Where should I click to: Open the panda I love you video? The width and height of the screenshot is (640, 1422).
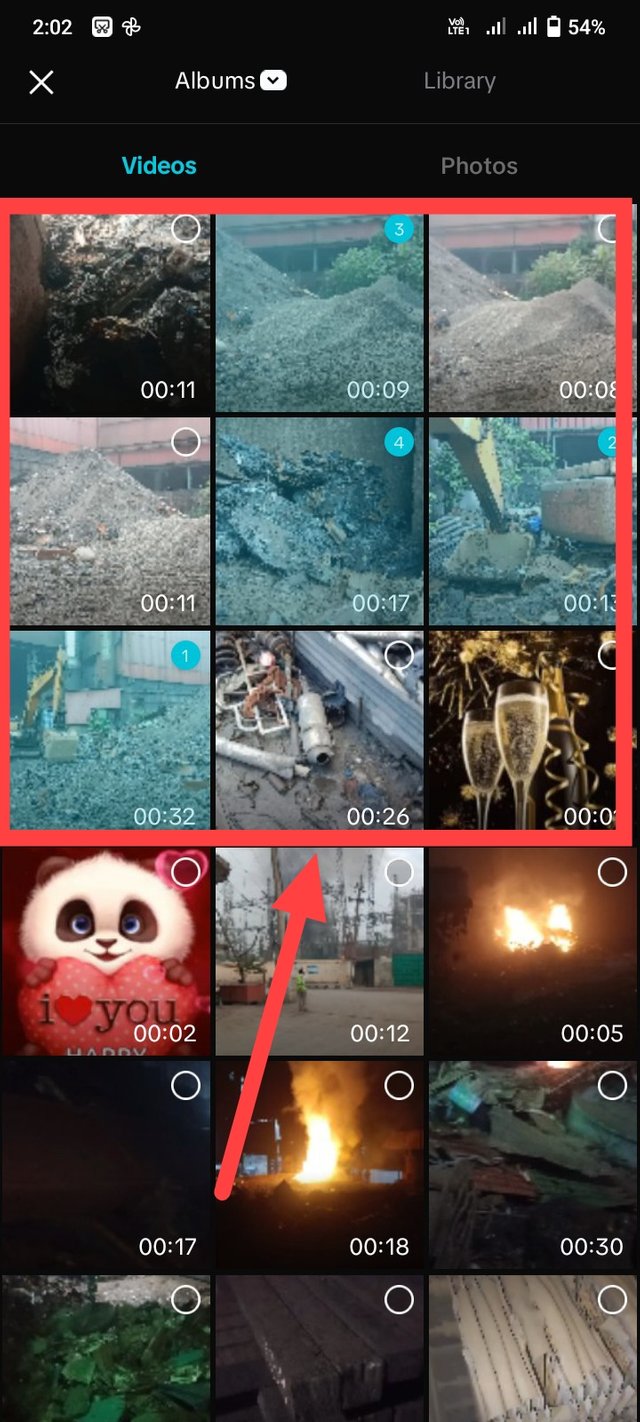click(x=106, y=950)
